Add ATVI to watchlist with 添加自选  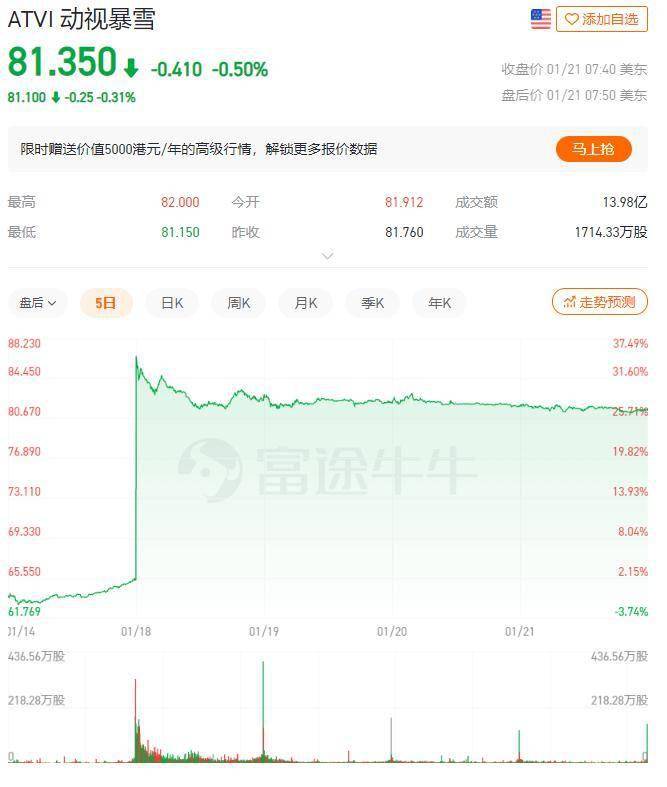pyautogui.click(x=602, y=19)
